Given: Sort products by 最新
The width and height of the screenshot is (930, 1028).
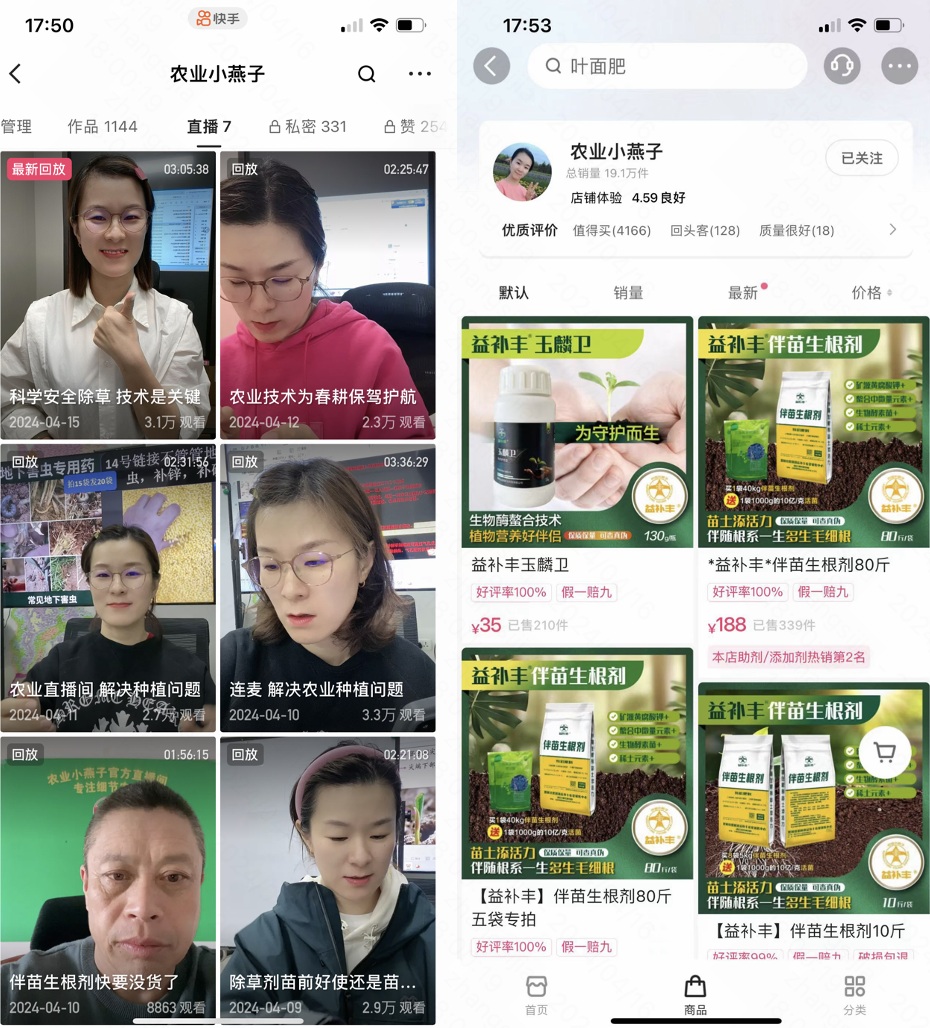Looking at the screenshot, I should (743, 293).
